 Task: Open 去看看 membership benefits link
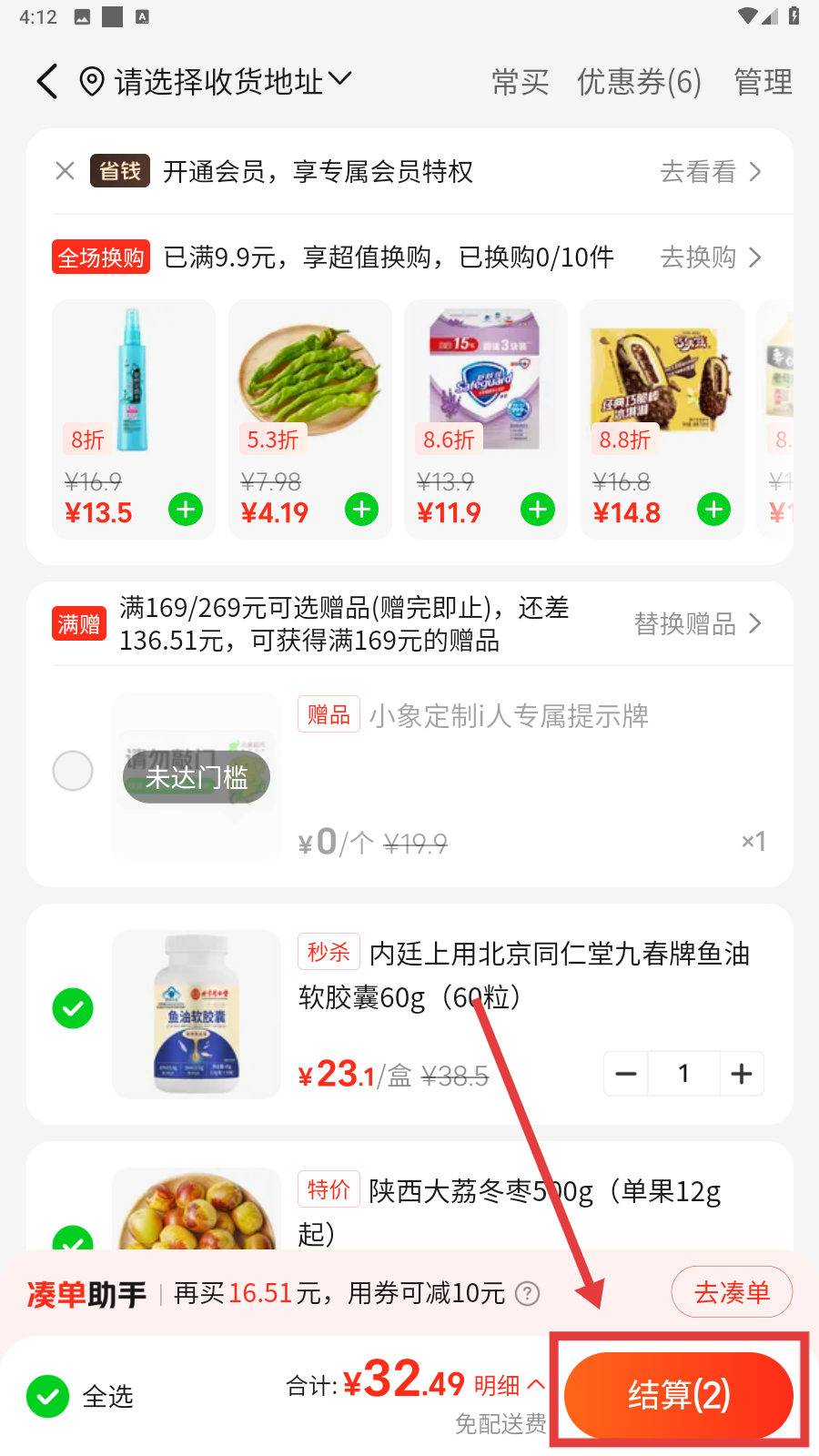click(710, 171)
